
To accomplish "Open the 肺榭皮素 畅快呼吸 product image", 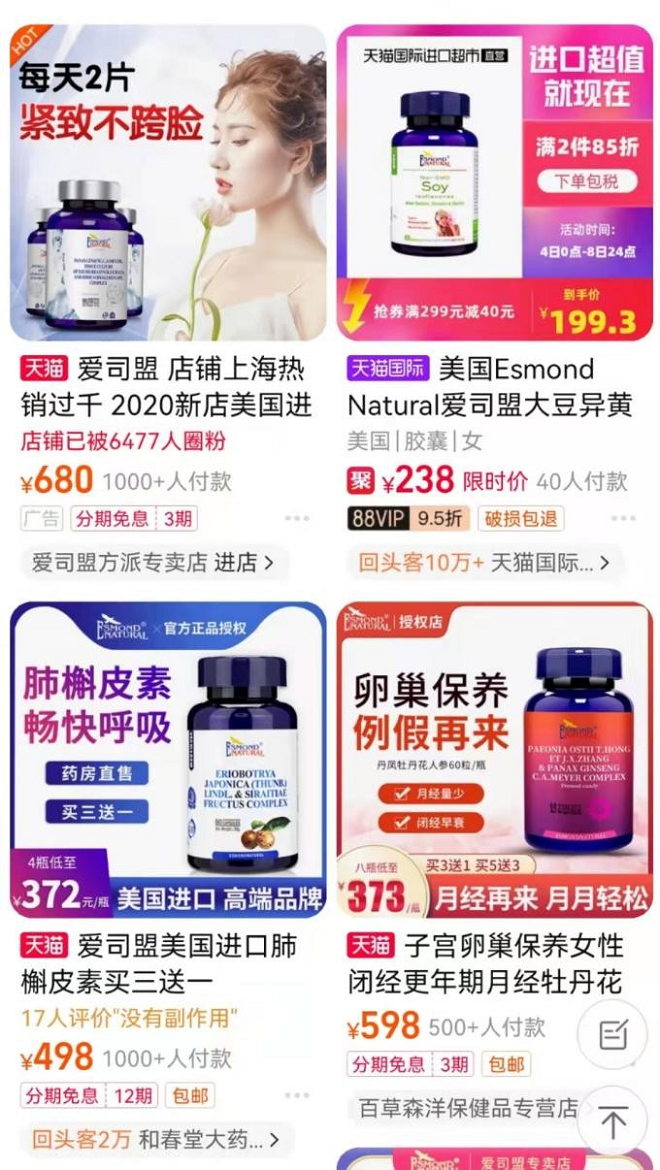I will (x=168, y=759).
